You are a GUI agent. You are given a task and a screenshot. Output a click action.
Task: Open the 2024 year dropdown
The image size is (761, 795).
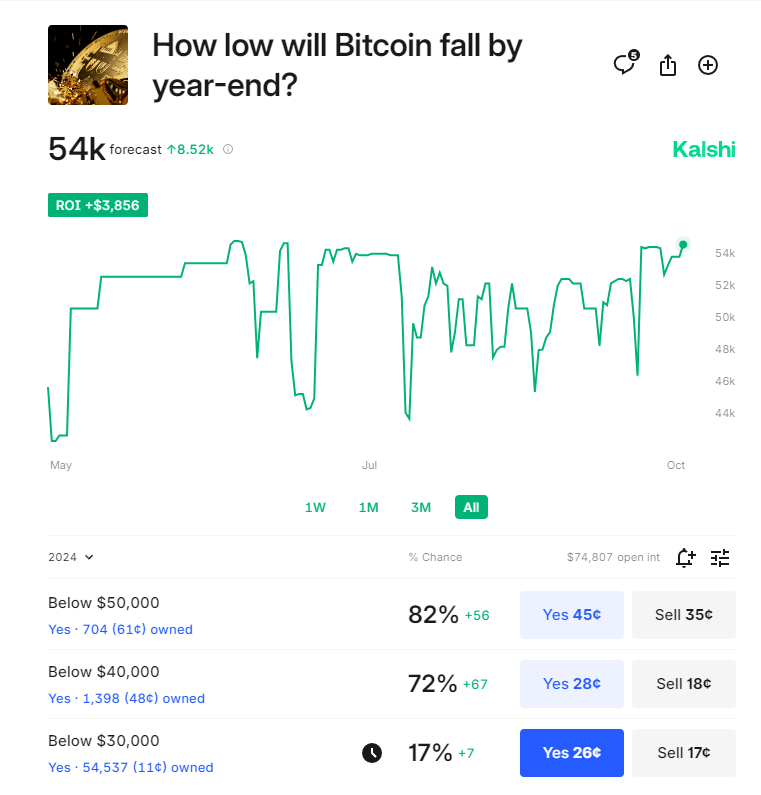71,557
